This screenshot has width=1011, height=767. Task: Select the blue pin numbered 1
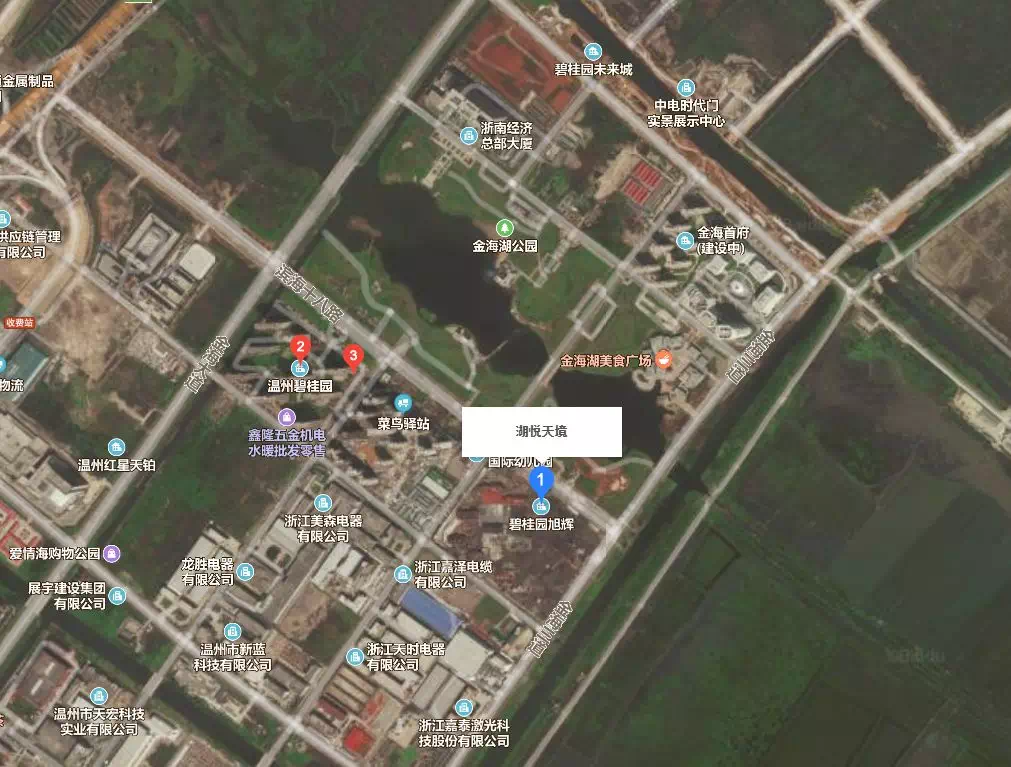[x=541, y=482]
